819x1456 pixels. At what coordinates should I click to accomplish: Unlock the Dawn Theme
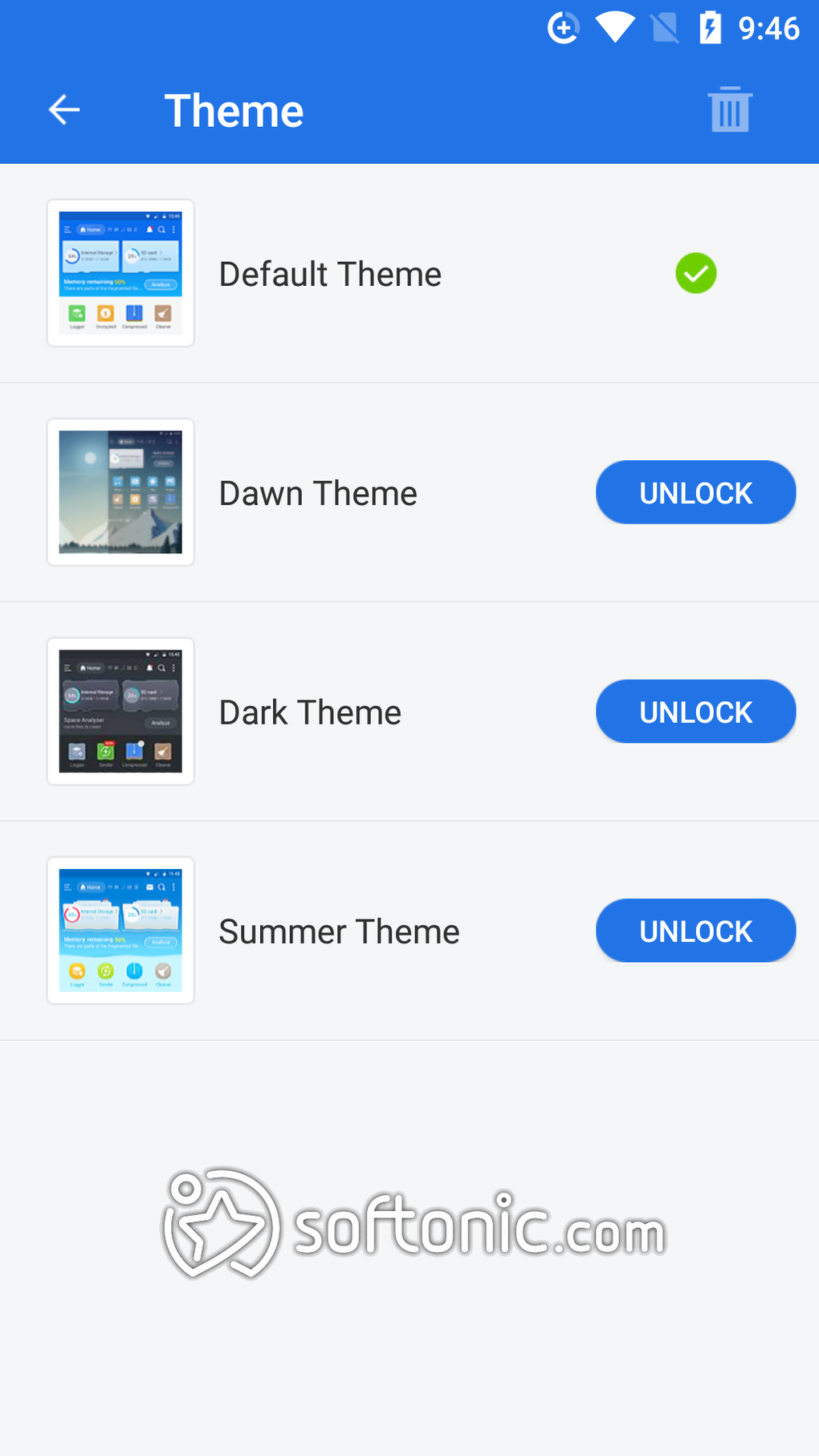695,492
